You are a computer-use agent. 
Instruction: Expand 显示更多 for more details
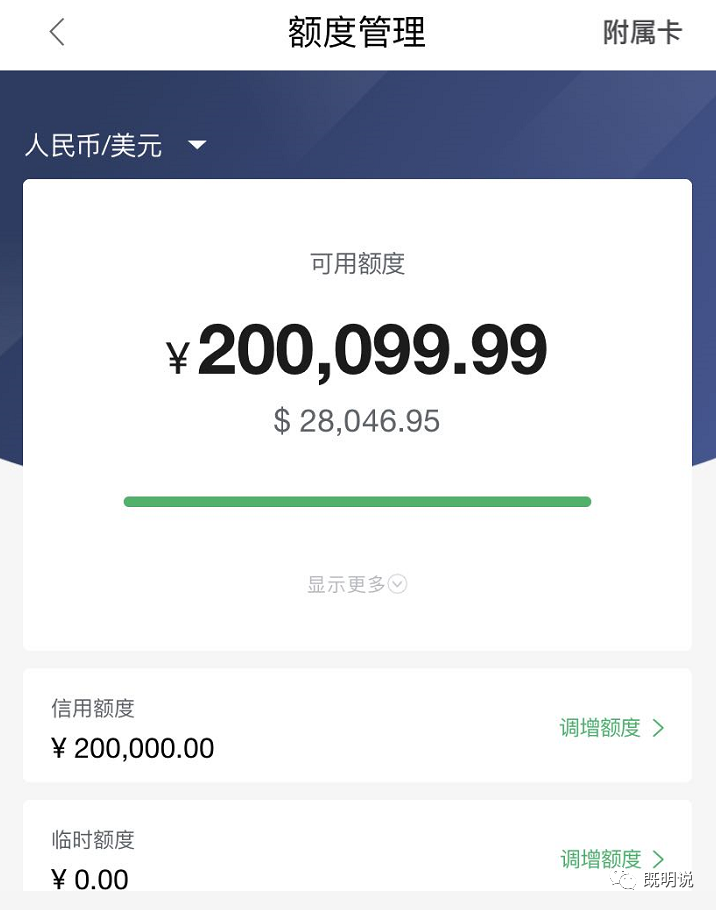[x=357, y=584]
